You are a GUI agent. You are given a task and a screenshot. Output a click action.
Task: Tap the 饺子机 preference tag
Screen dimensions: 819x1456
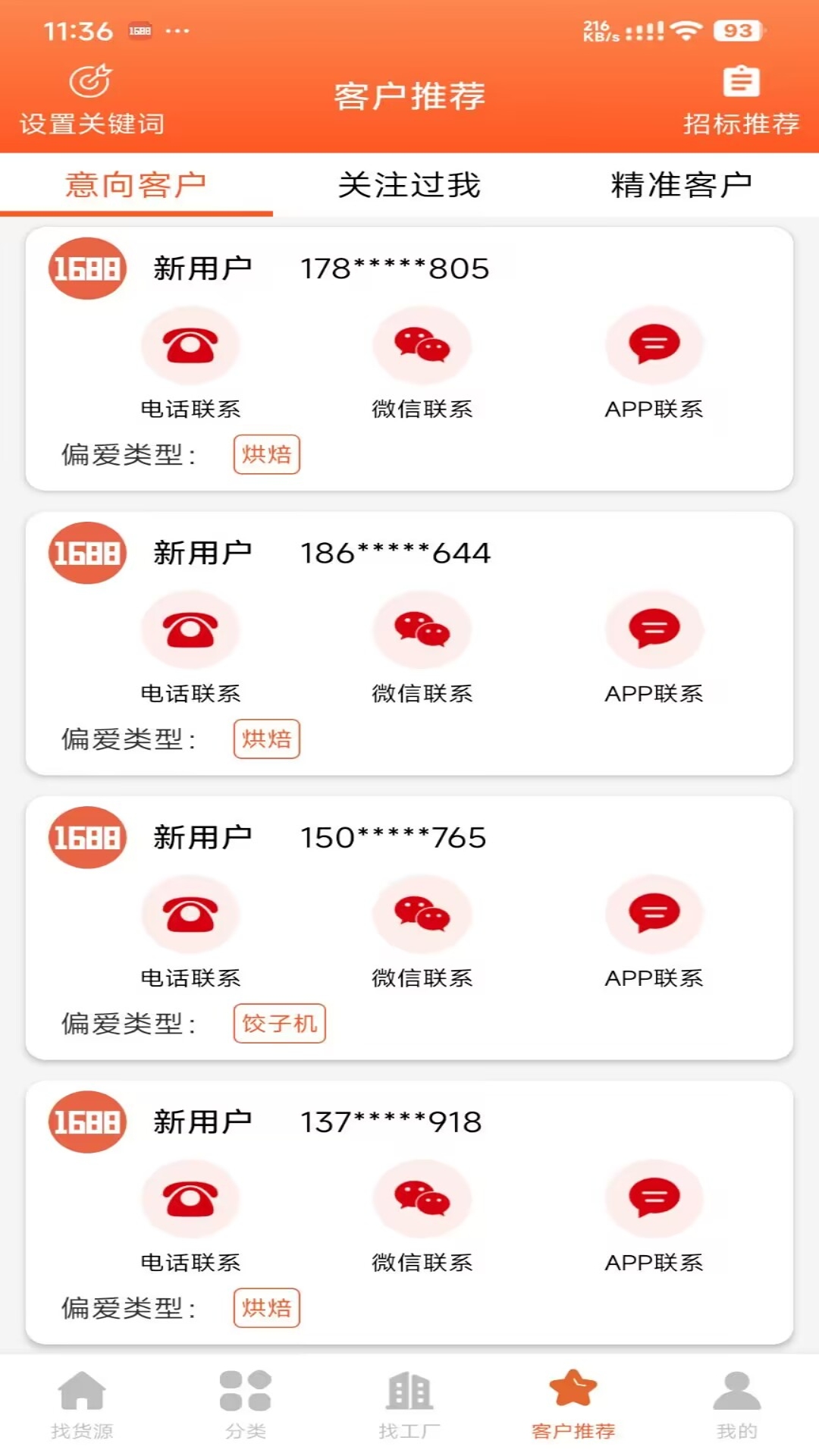[280, 1024]
